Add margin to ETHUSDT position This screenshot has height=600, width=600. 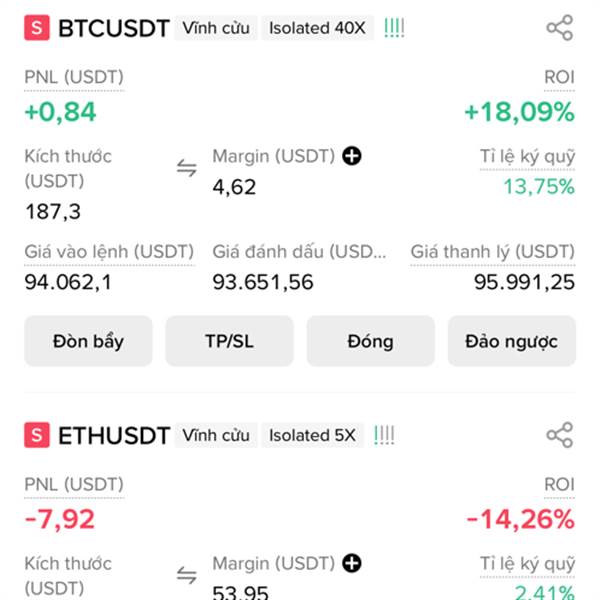click(x=351, y=564)
